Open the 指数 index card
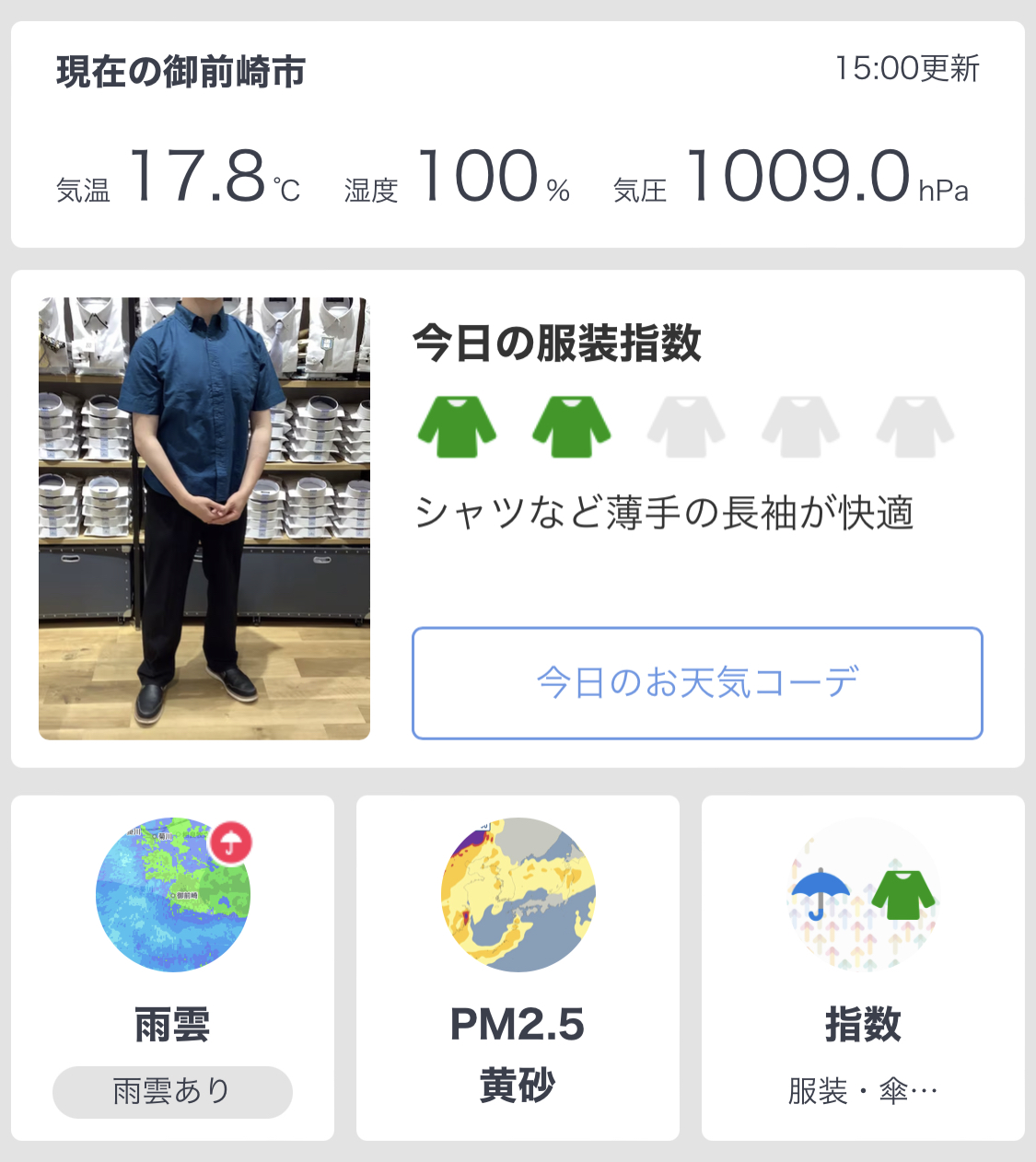The image size is (1036, 1162). (x=863, y=967)
